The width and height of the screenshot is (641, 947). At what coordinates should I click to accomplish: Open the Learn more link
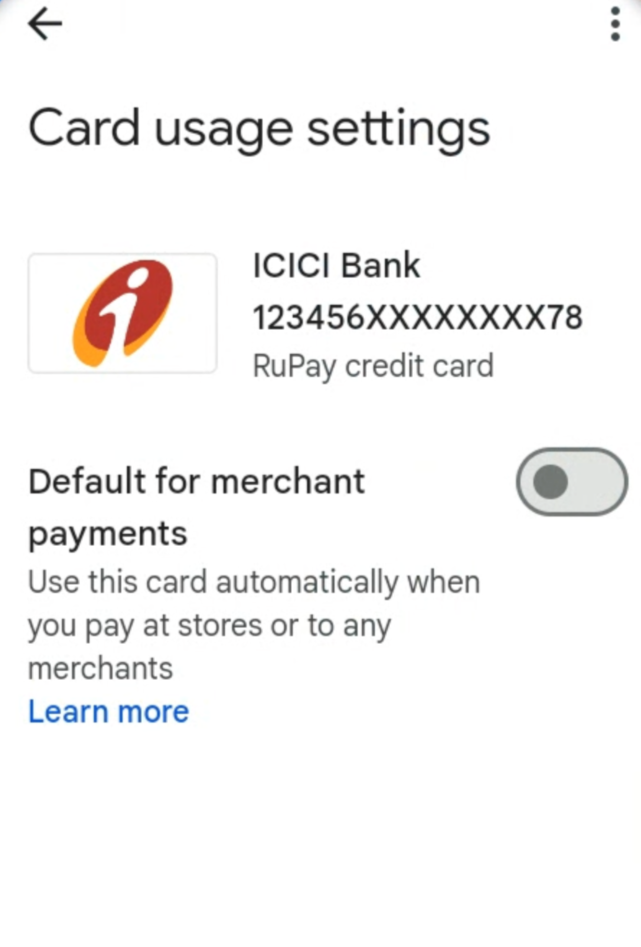click(108, 711)
